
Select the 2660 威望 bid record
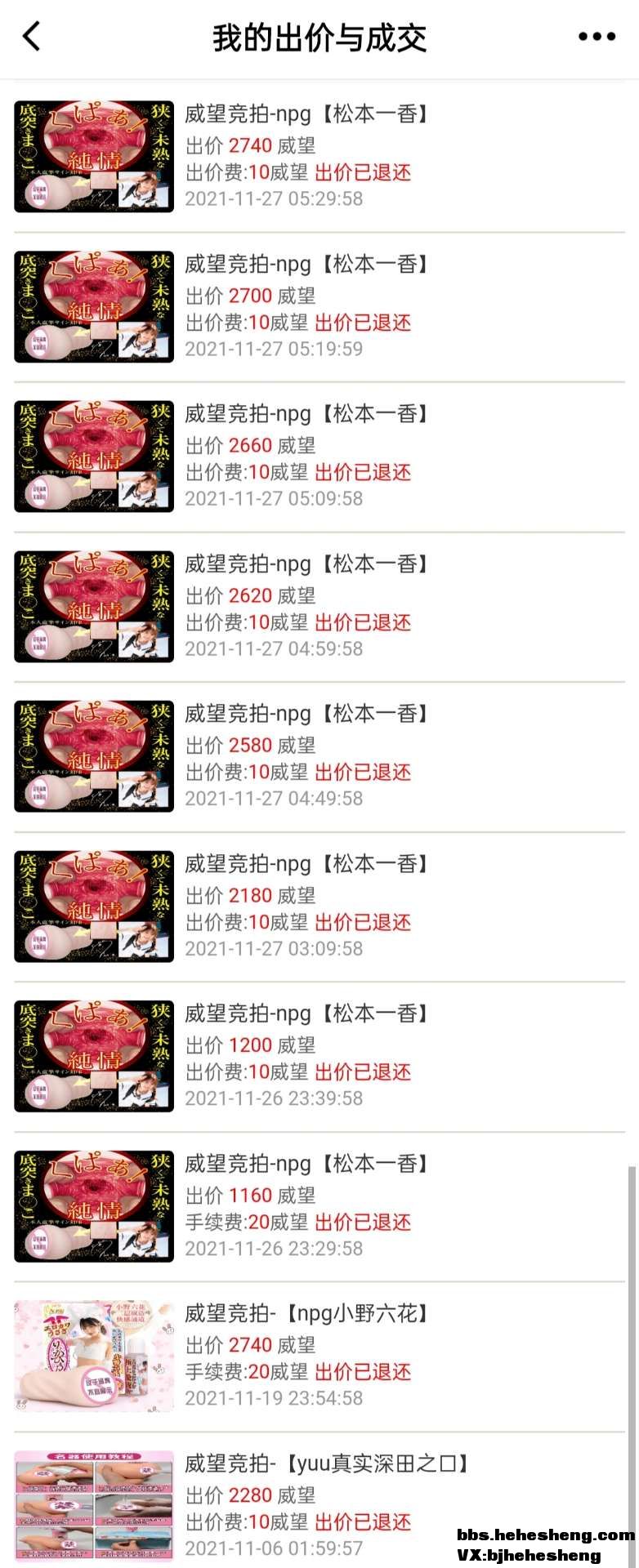coord(319,456)
